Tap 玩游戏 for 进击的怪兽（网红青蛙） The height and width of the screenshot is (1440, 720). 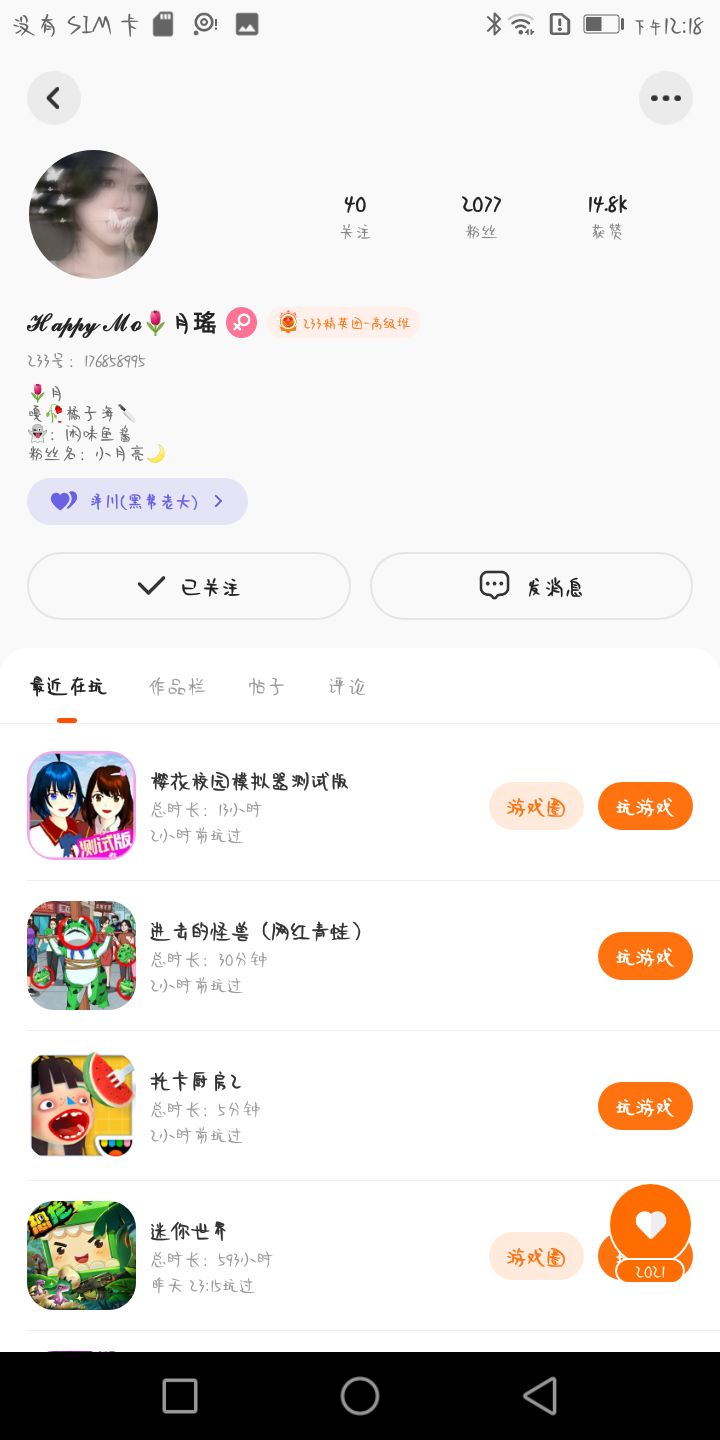[x=645, y=956]
